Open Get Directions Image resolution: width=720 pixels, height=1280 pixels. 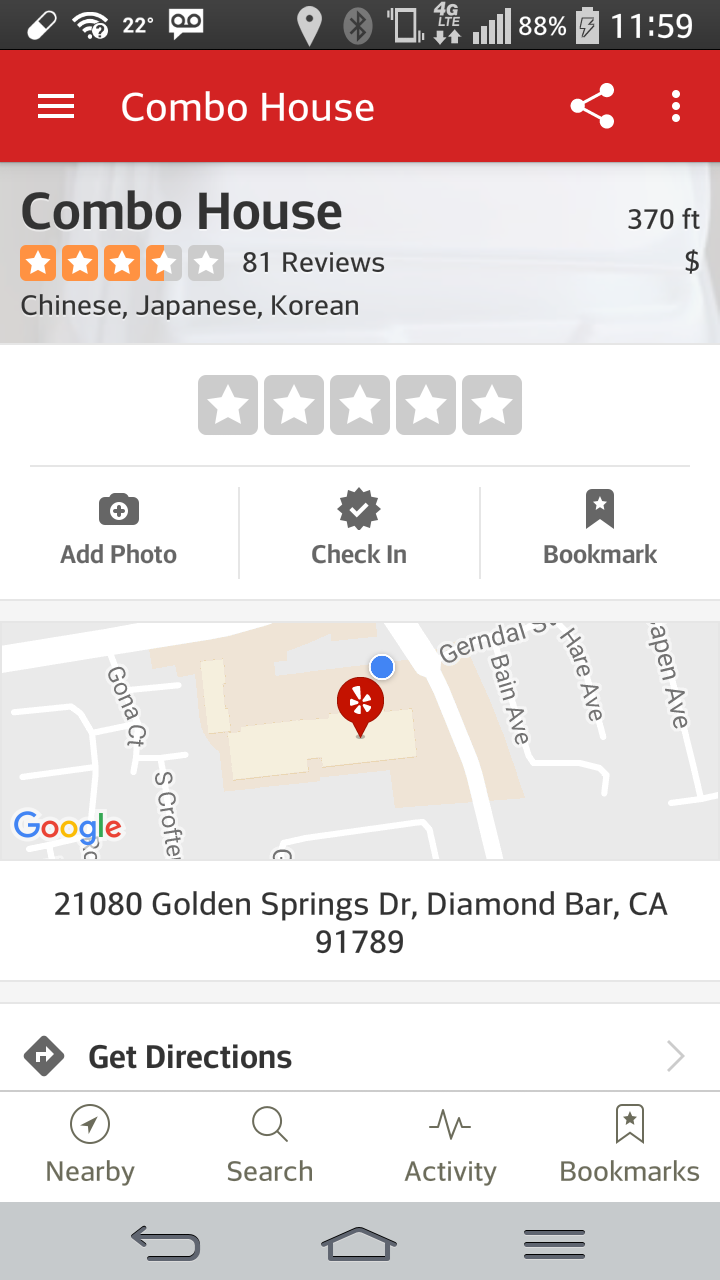[x=360, y=1056]
